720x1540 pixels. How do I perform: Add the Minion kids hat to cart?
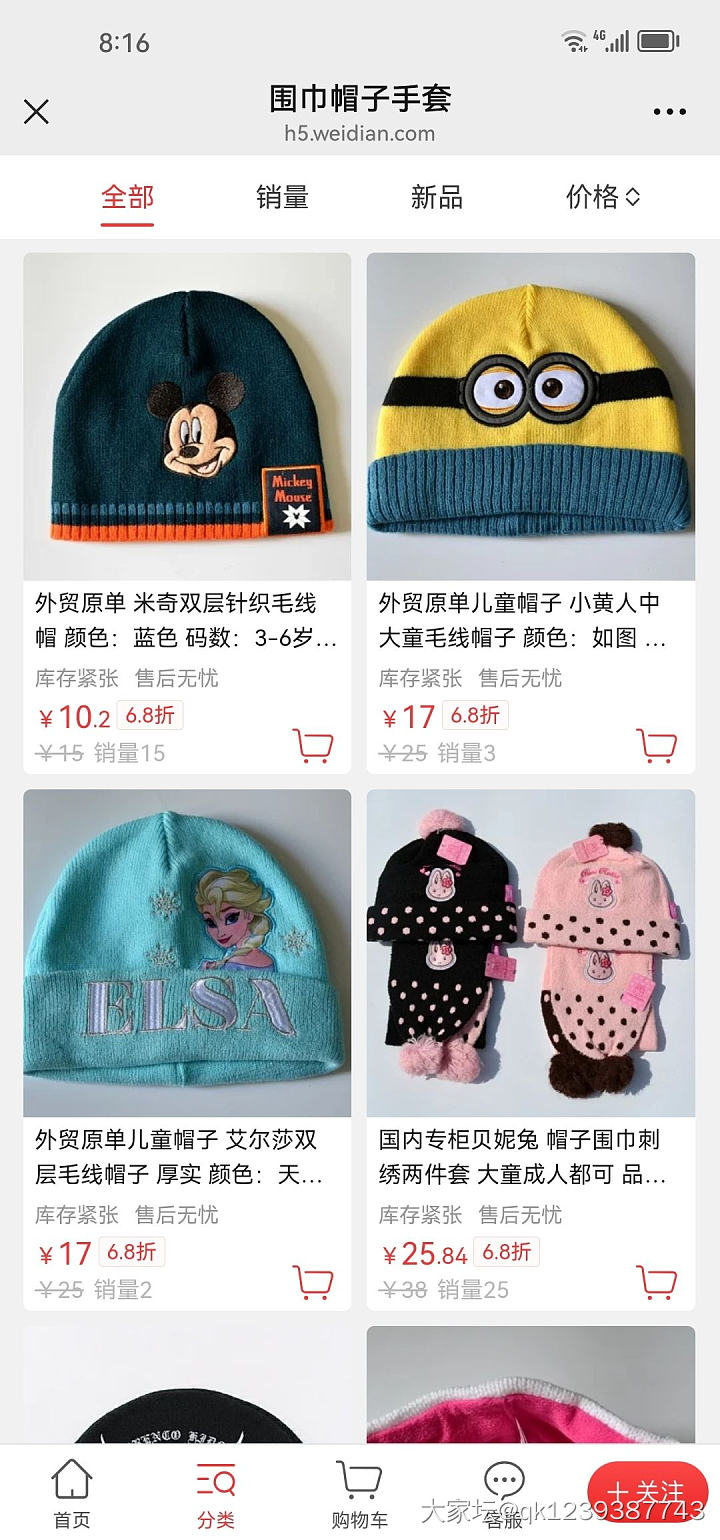point(658,744)
